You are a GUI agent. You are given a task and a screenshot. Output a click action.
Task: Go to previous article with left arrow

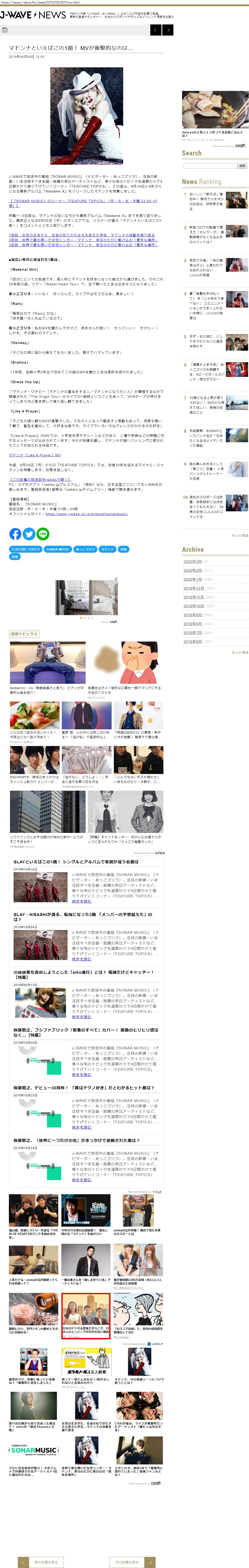[x=156, y=30]
